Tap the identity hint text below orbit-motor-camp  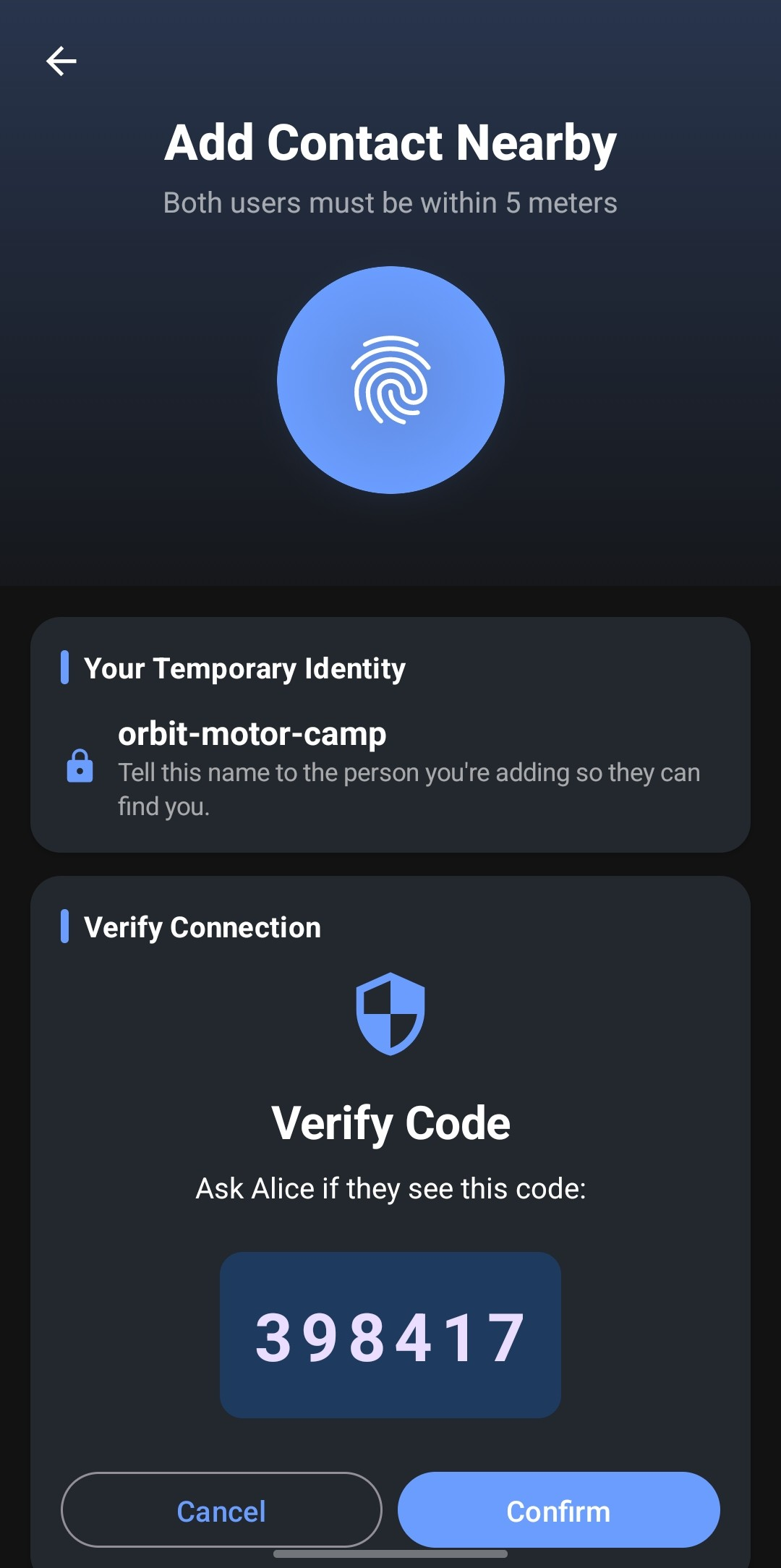[x=409, y=788]
